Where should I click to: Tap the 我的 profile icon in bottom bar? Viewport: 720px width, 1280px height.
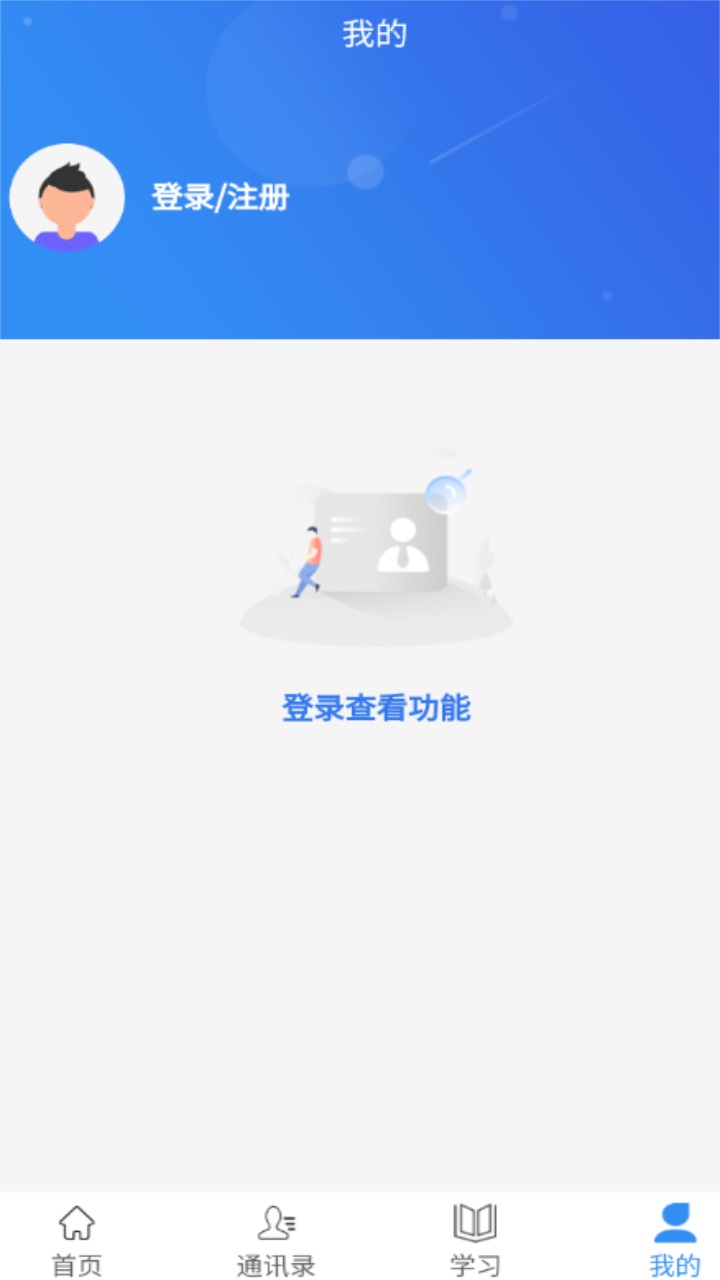pyautogui.click(x=674, y=1219)
